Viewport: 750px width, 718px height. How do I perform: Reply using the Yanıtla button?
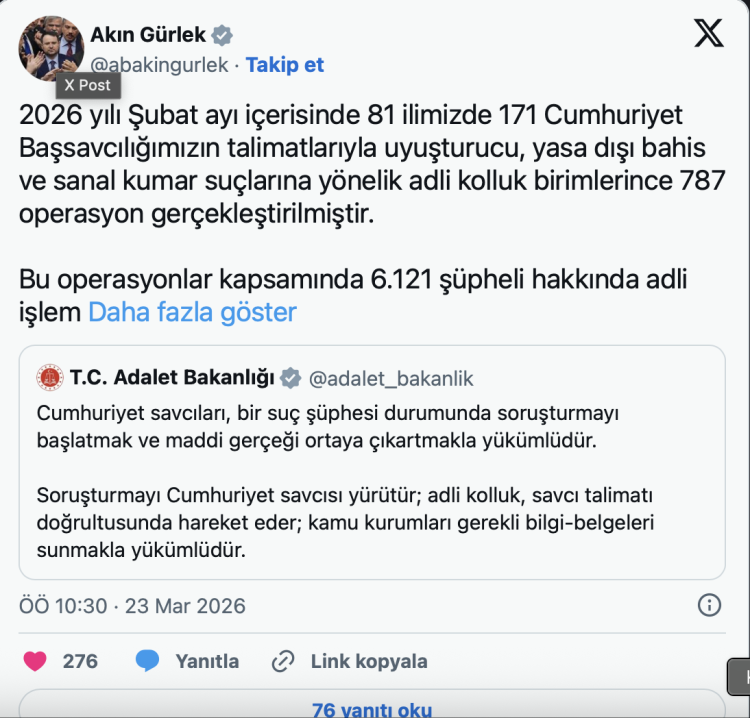[188, 661]
